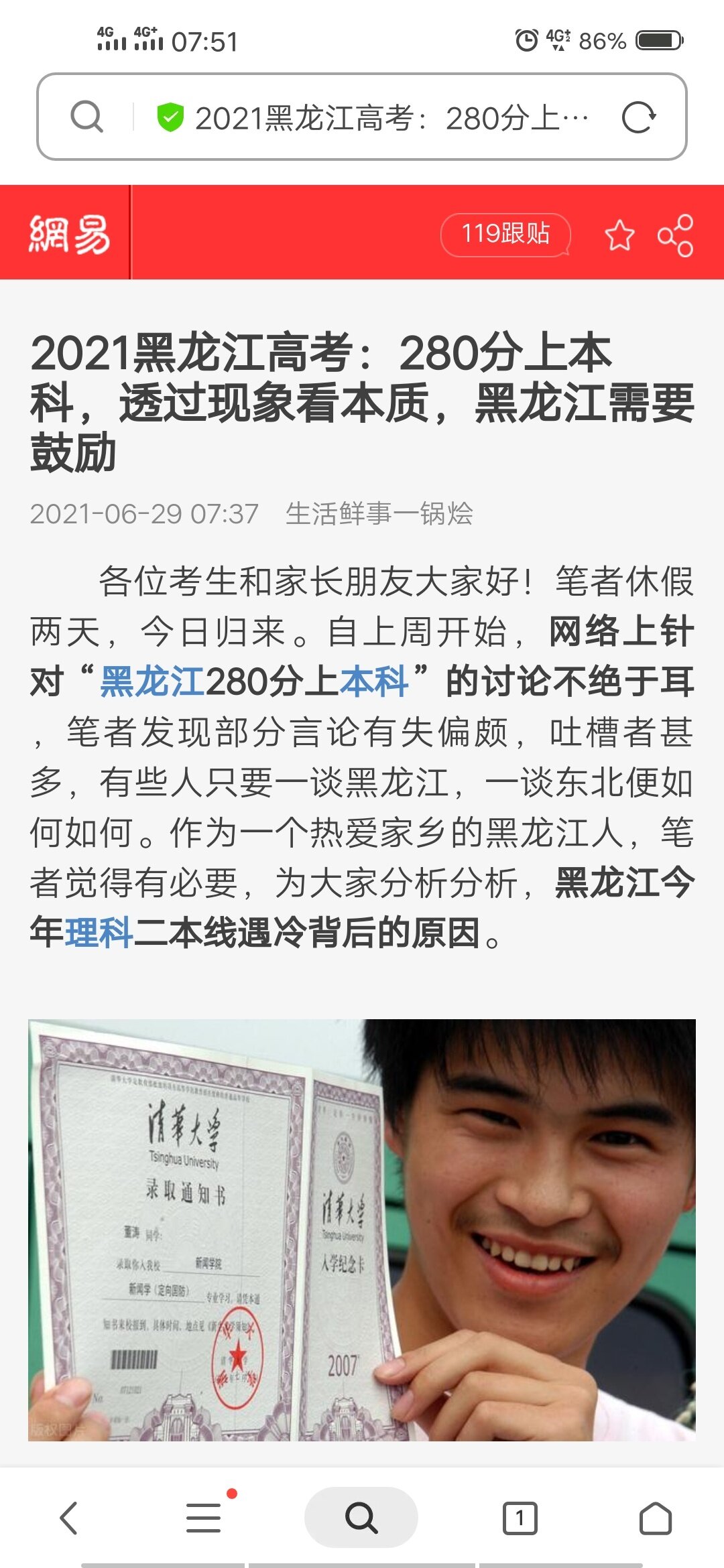Viewport: 724px width, 1568px height.
Task: Reload the page with the refresh icon
Action: tap(638, 118)
